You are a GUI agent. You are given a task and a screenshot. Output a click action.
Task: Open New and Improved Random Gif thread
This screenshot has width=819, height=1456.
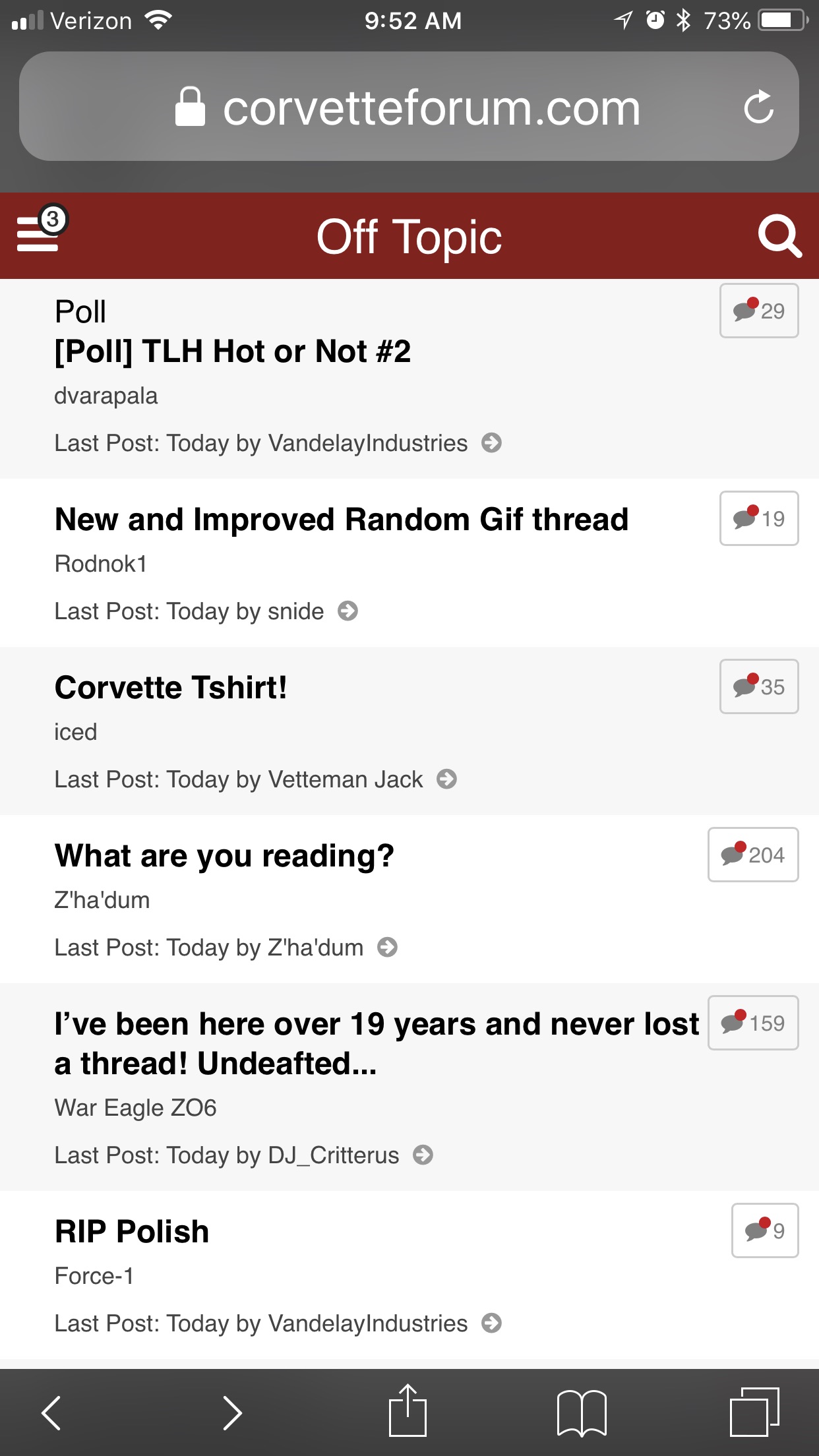tap(342, 520)
